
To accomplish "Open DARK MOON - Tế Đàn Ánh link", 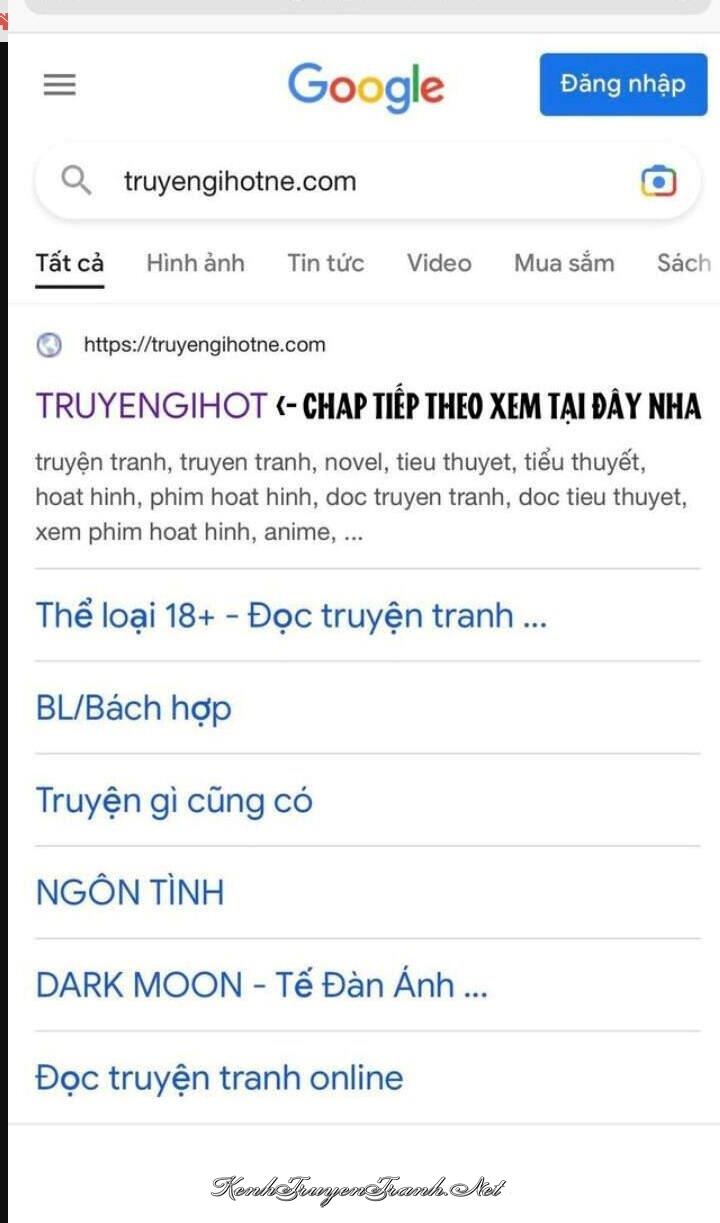I will (x=262, y=985).
